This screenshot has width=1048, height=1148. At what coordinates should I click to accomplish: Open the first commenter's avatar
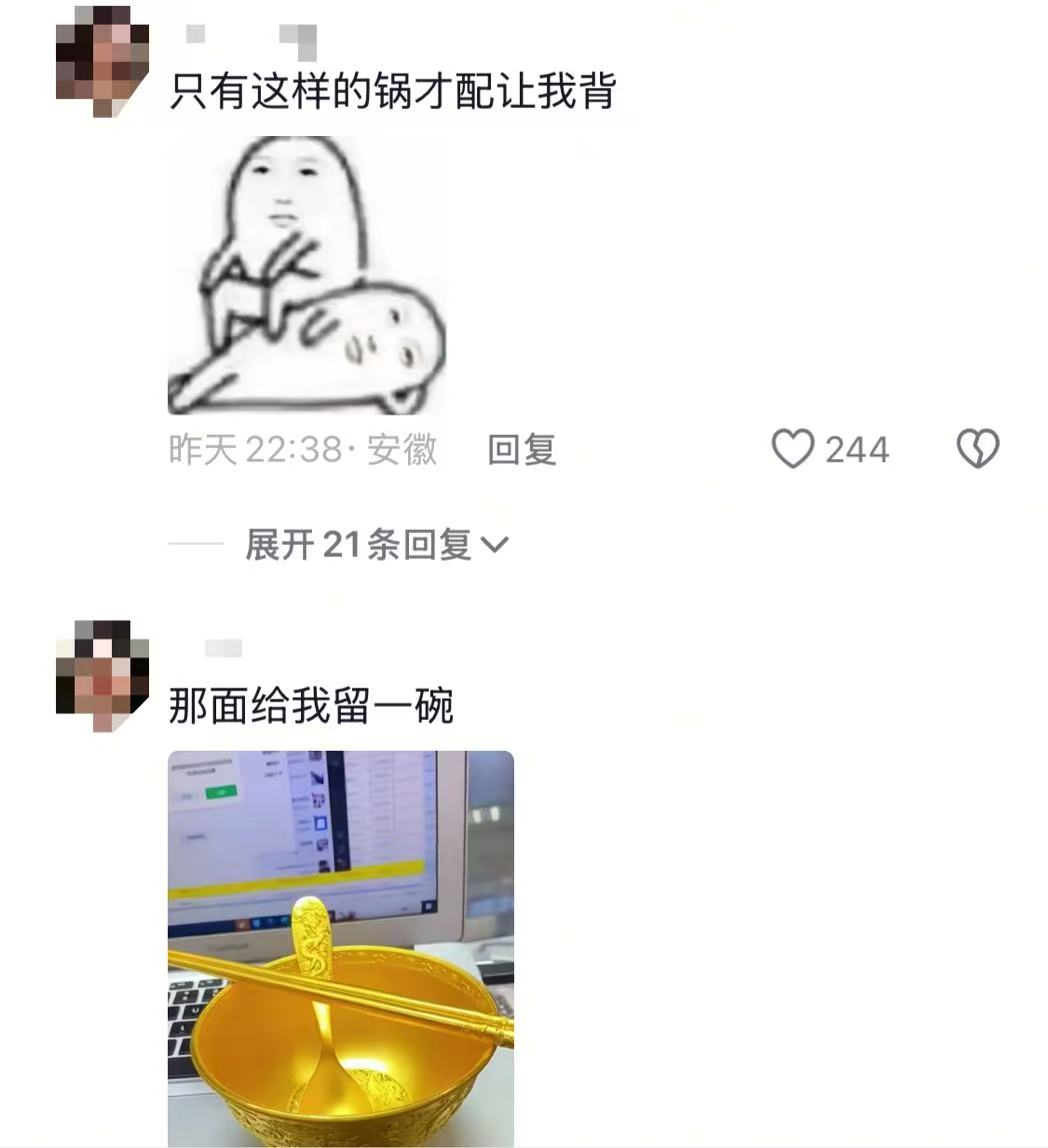102,59
